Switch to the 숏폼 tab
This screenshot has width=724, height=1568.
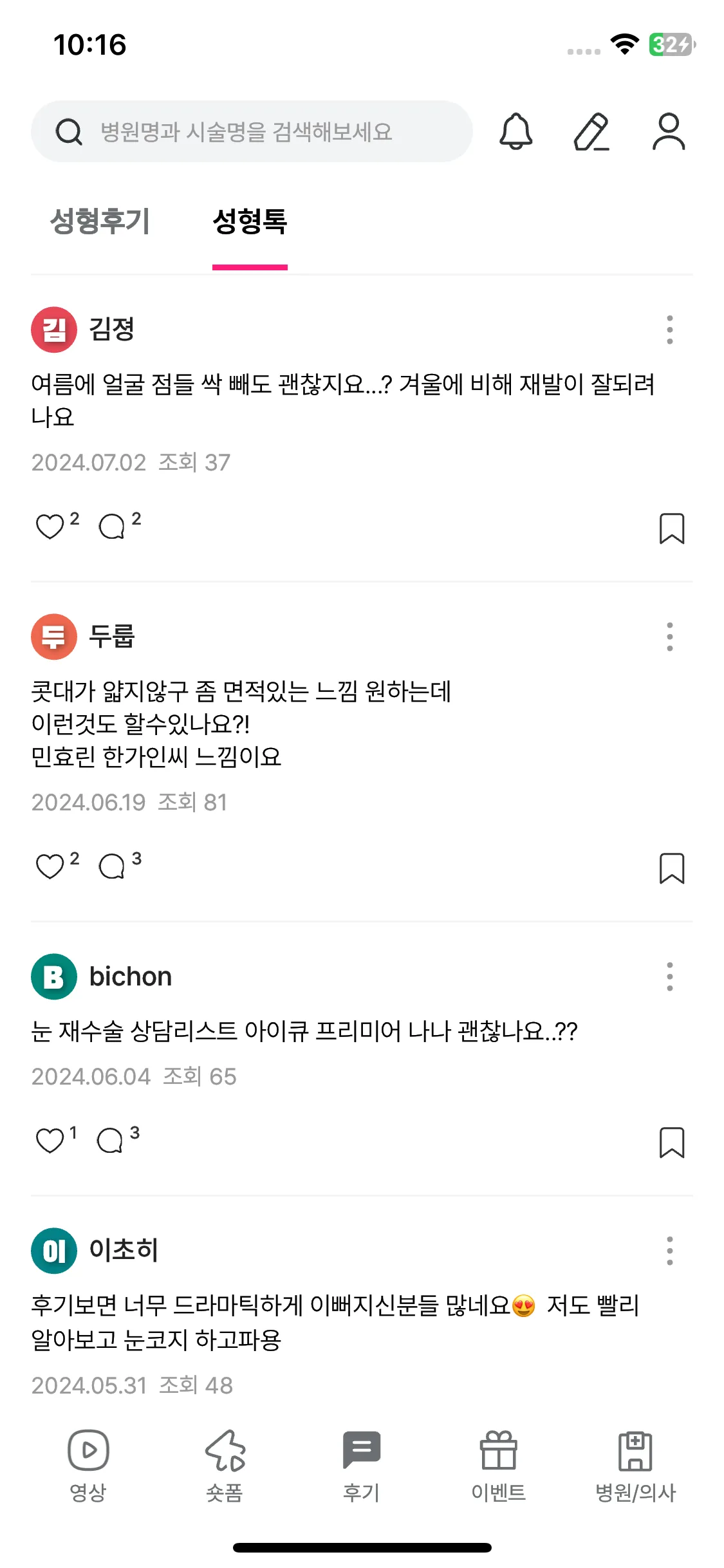pyautogui.click(x=225, y=1465)
